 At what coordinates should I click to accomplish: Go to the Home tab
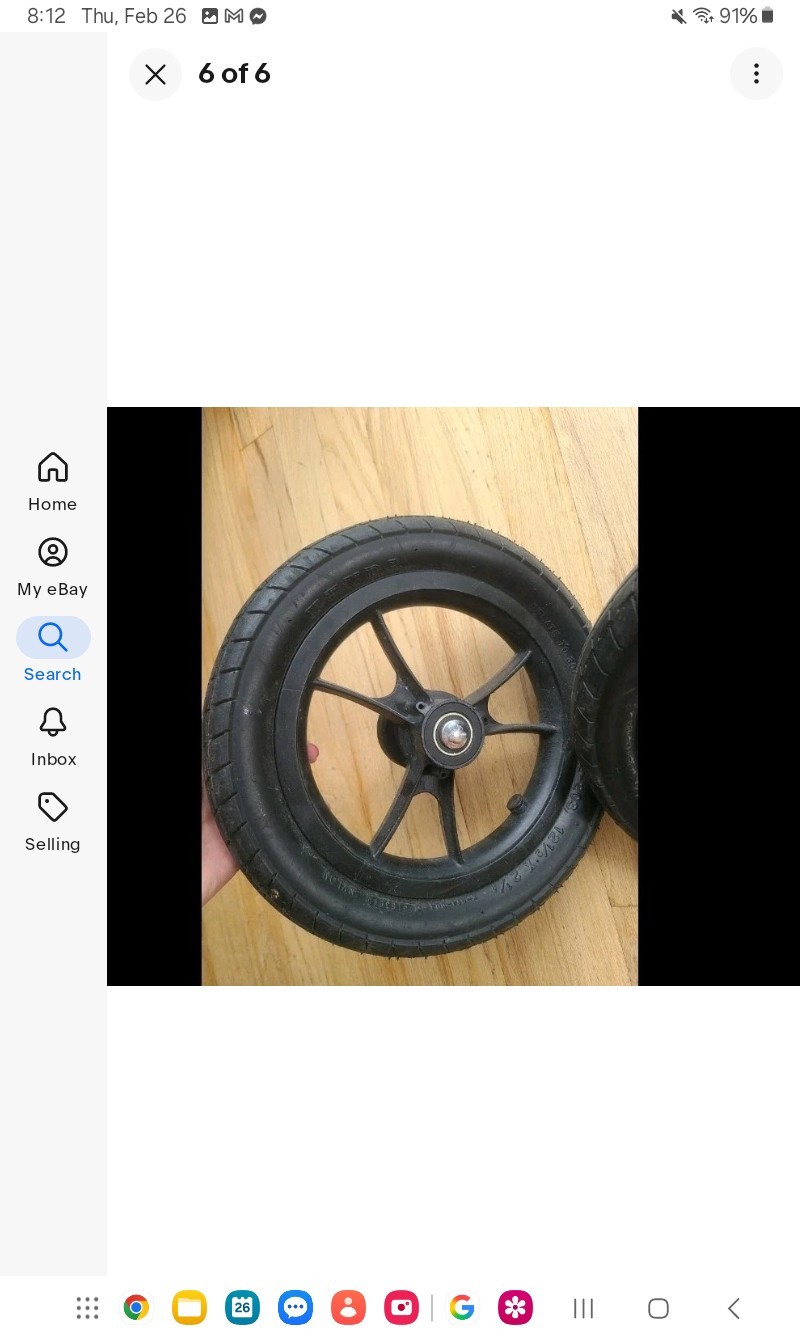(x=53, y=481)
